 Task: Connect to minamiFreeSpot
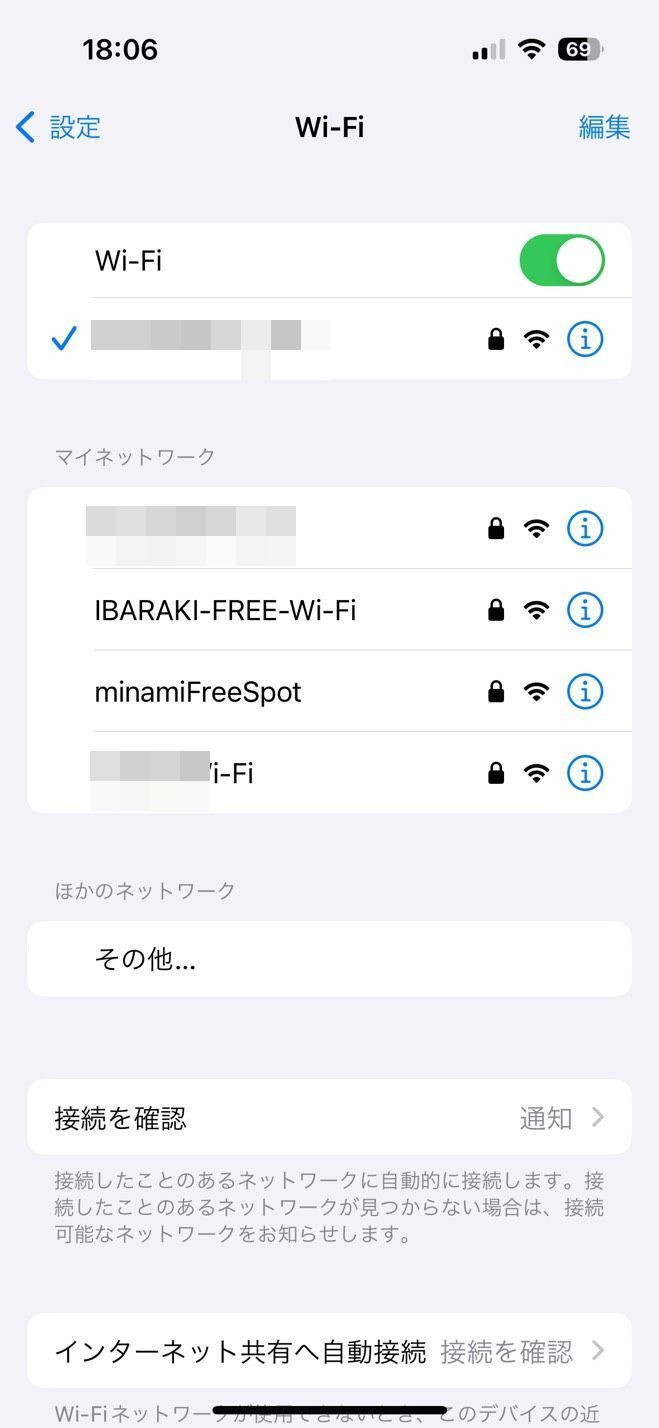click(x=198, y=692)
